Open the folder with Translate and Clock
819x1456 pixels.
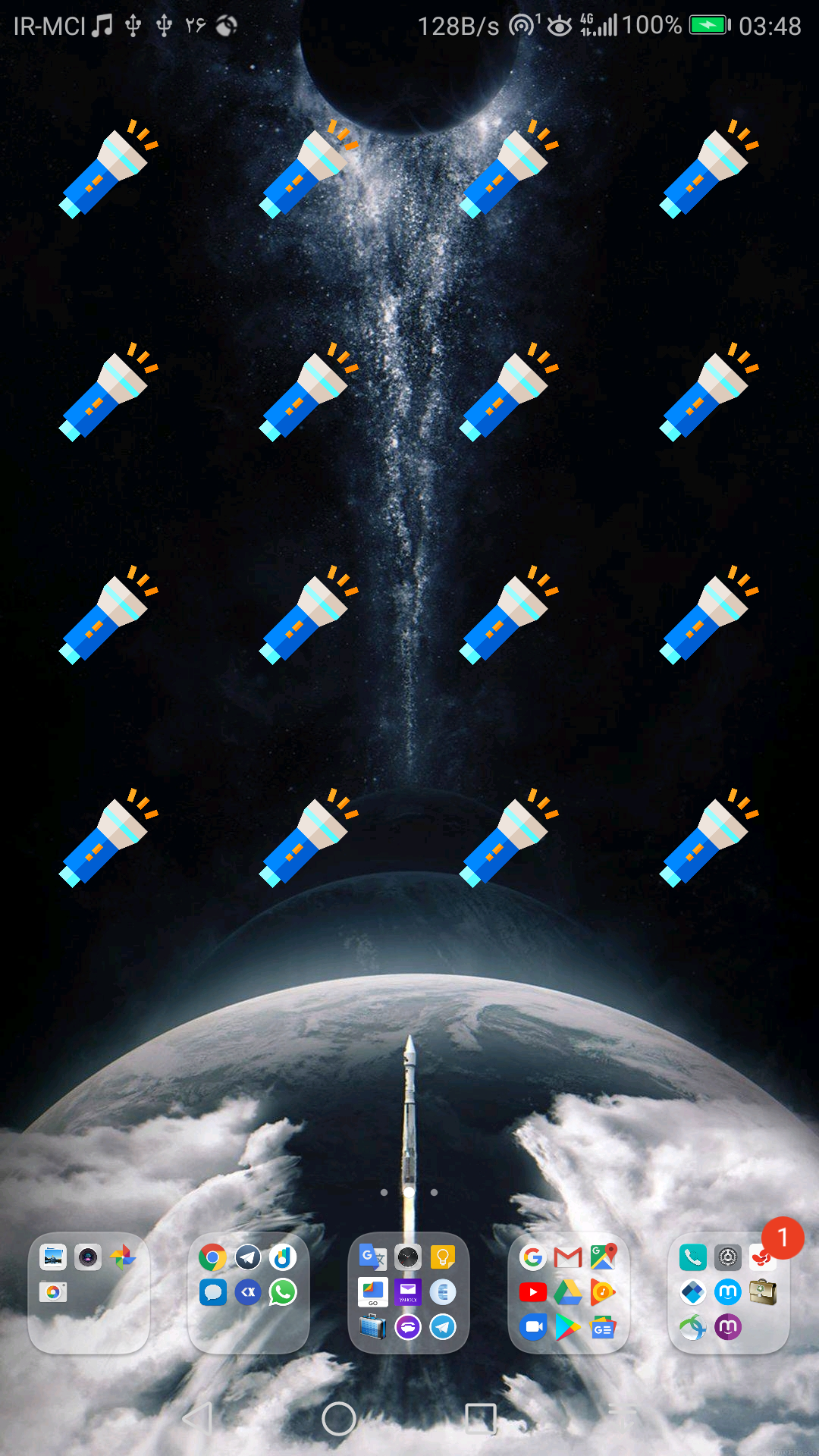click(409, 1293)
